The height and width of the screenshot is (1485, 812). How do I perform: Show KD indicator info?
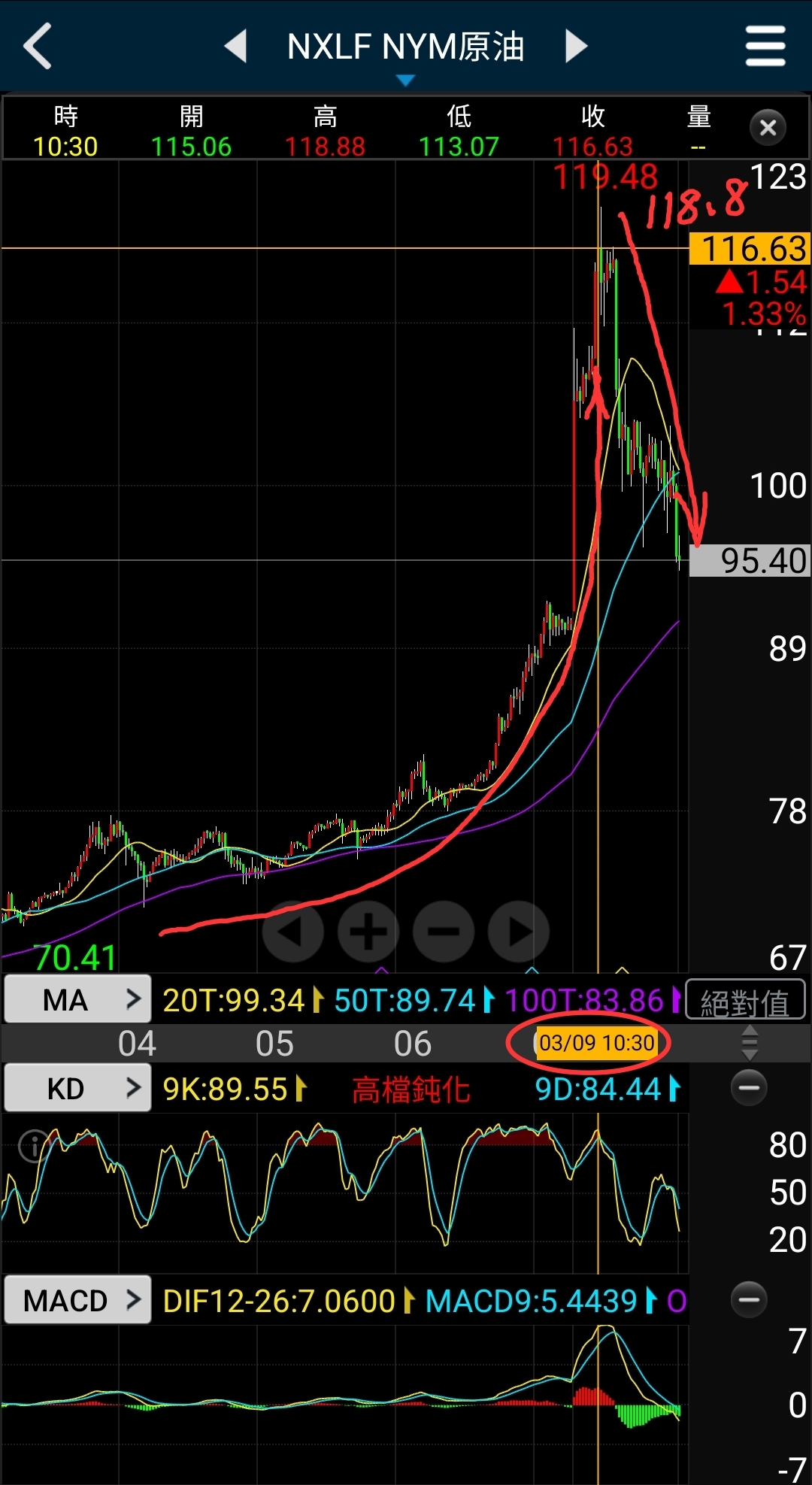click(33, 1146)
